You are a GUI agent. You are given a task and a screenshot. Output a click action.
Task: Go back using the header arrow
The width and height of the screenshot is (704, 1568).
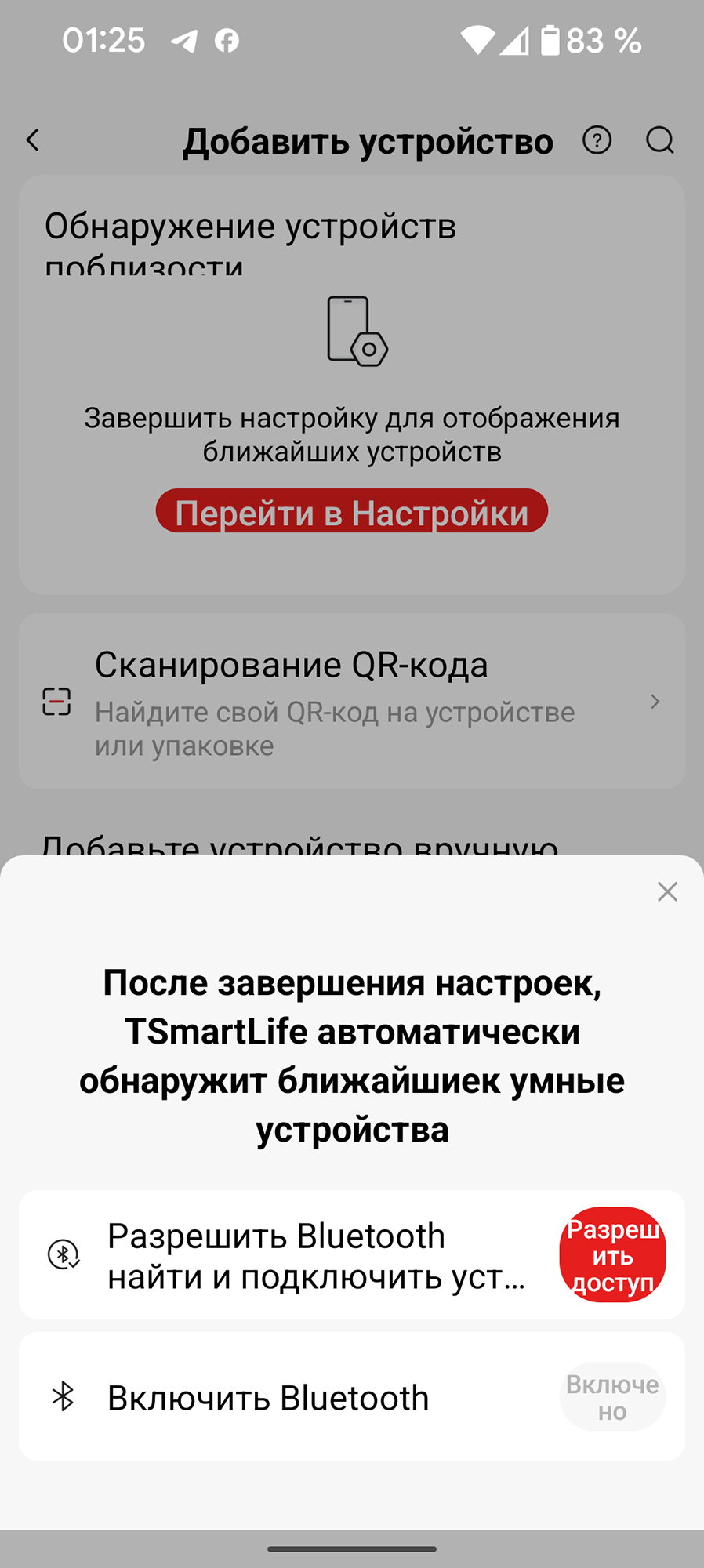pos(33,140)
